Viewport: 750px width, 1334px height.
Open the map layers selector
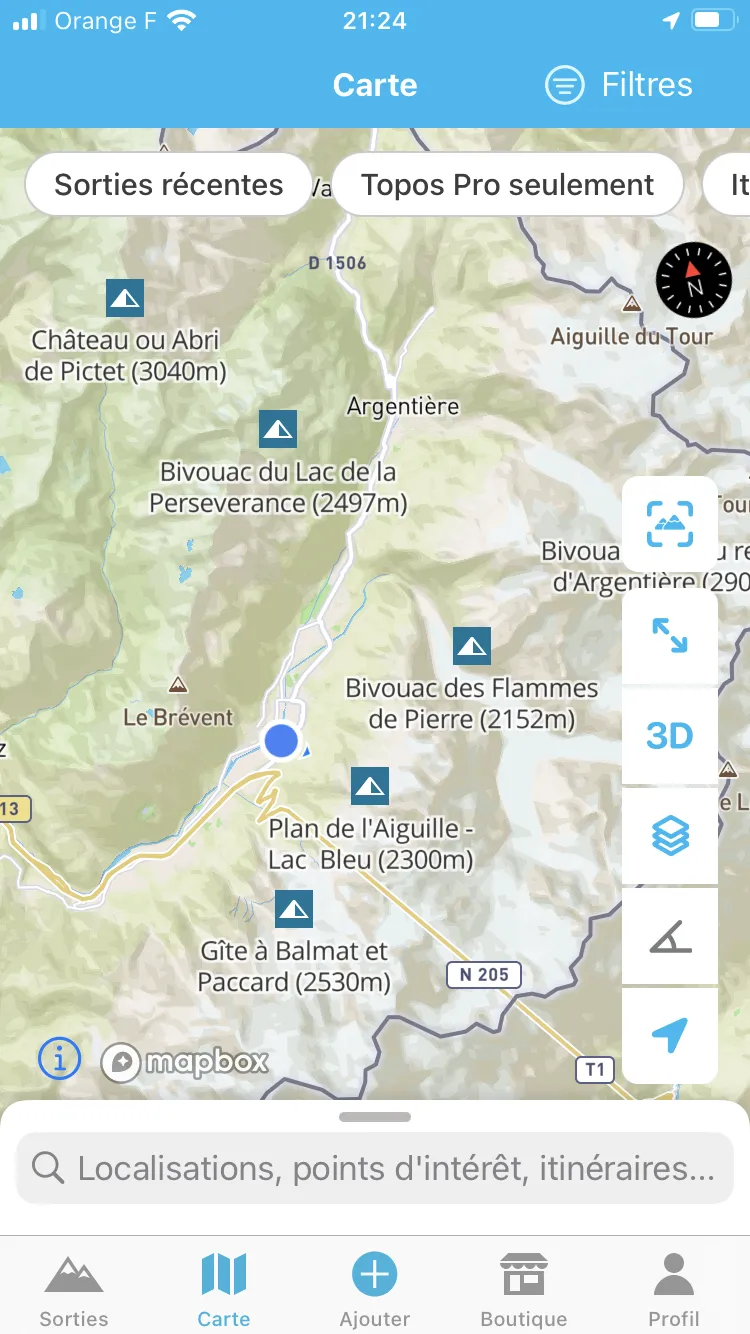669,836
